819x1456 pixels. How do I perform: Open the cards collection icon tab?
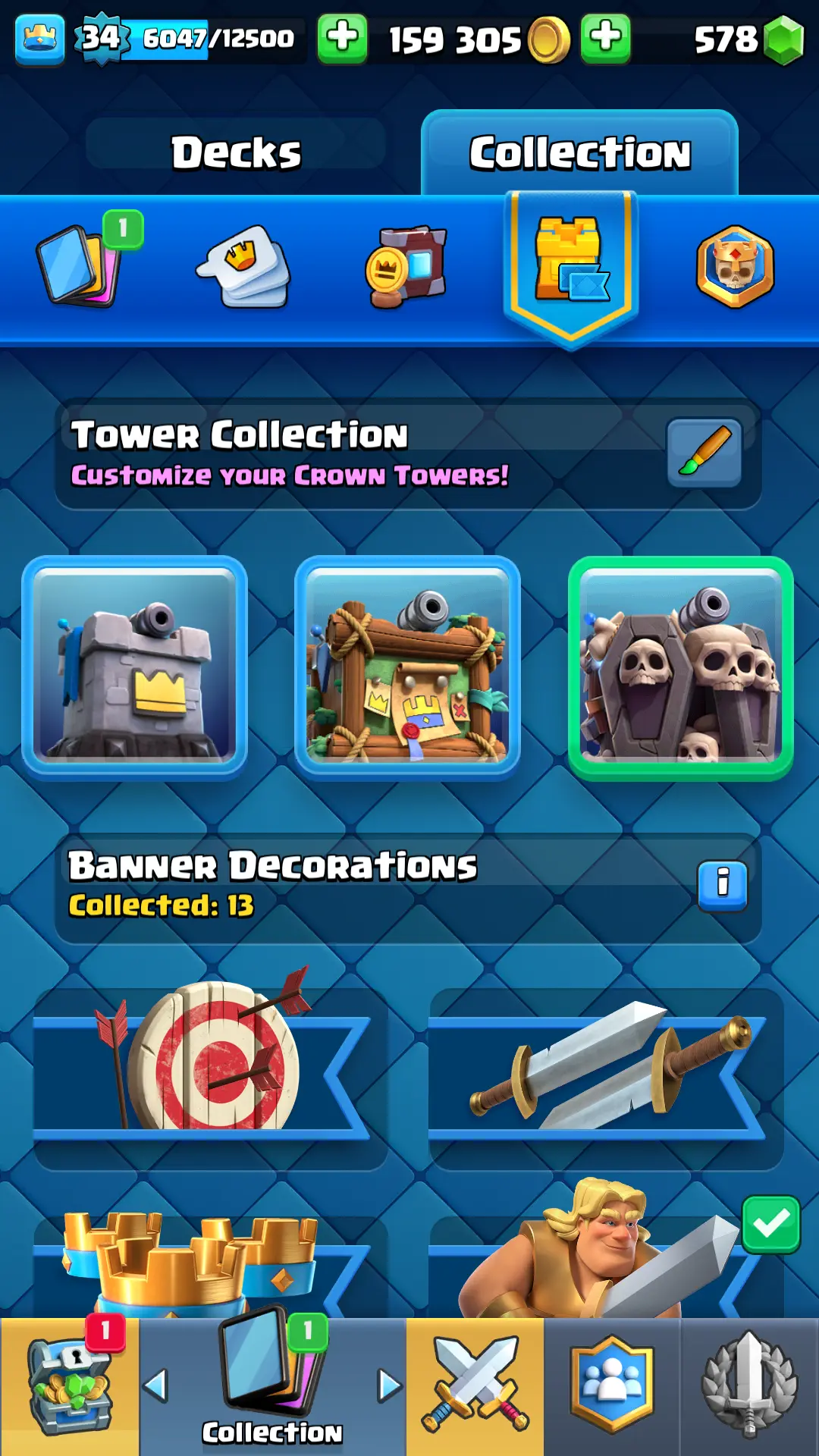[x=79, y=265]
